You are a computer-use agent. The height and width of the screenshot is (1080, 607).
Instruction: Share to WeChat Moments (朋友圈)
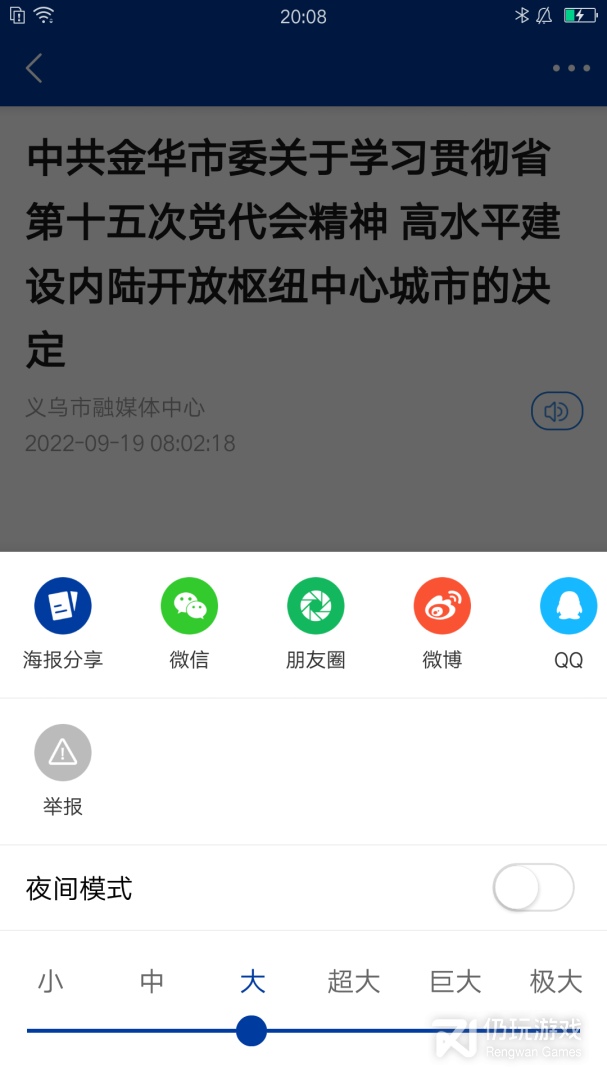316,623
